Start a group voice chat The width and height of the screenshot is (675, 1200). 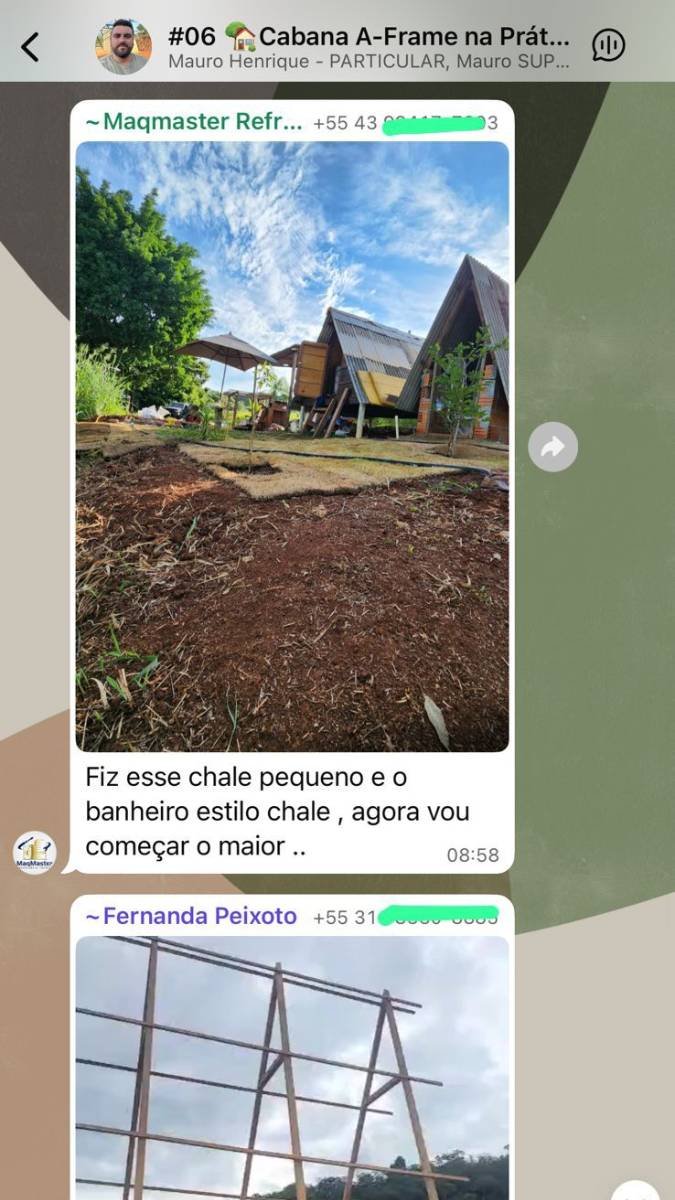click(x=608, y=45)
